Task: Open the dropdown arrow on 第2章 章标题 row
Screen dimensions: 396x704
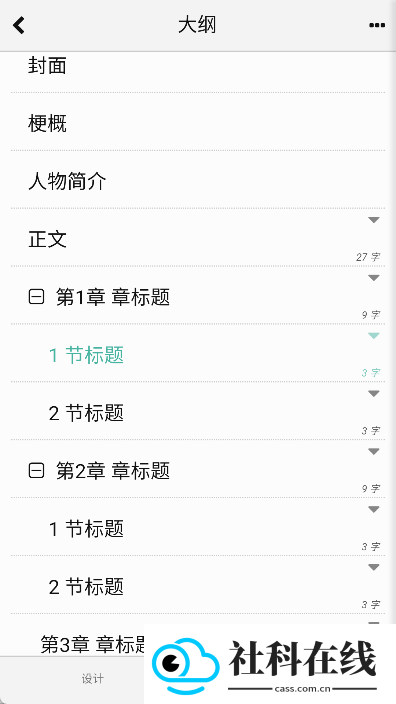Action: pyautogui.click(x=374, y=452)
